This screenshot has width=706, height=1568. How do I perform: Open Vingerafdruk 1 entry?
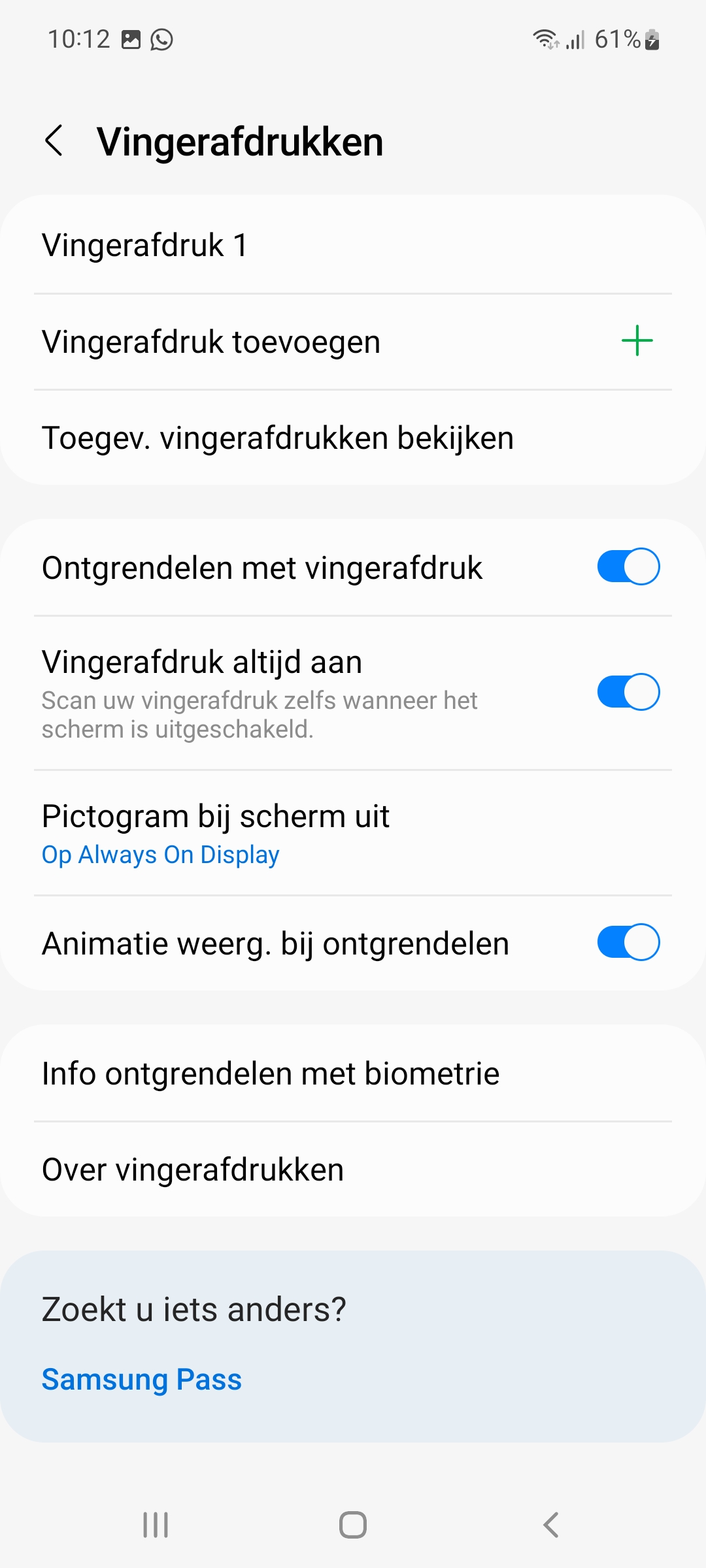point(353,246)
